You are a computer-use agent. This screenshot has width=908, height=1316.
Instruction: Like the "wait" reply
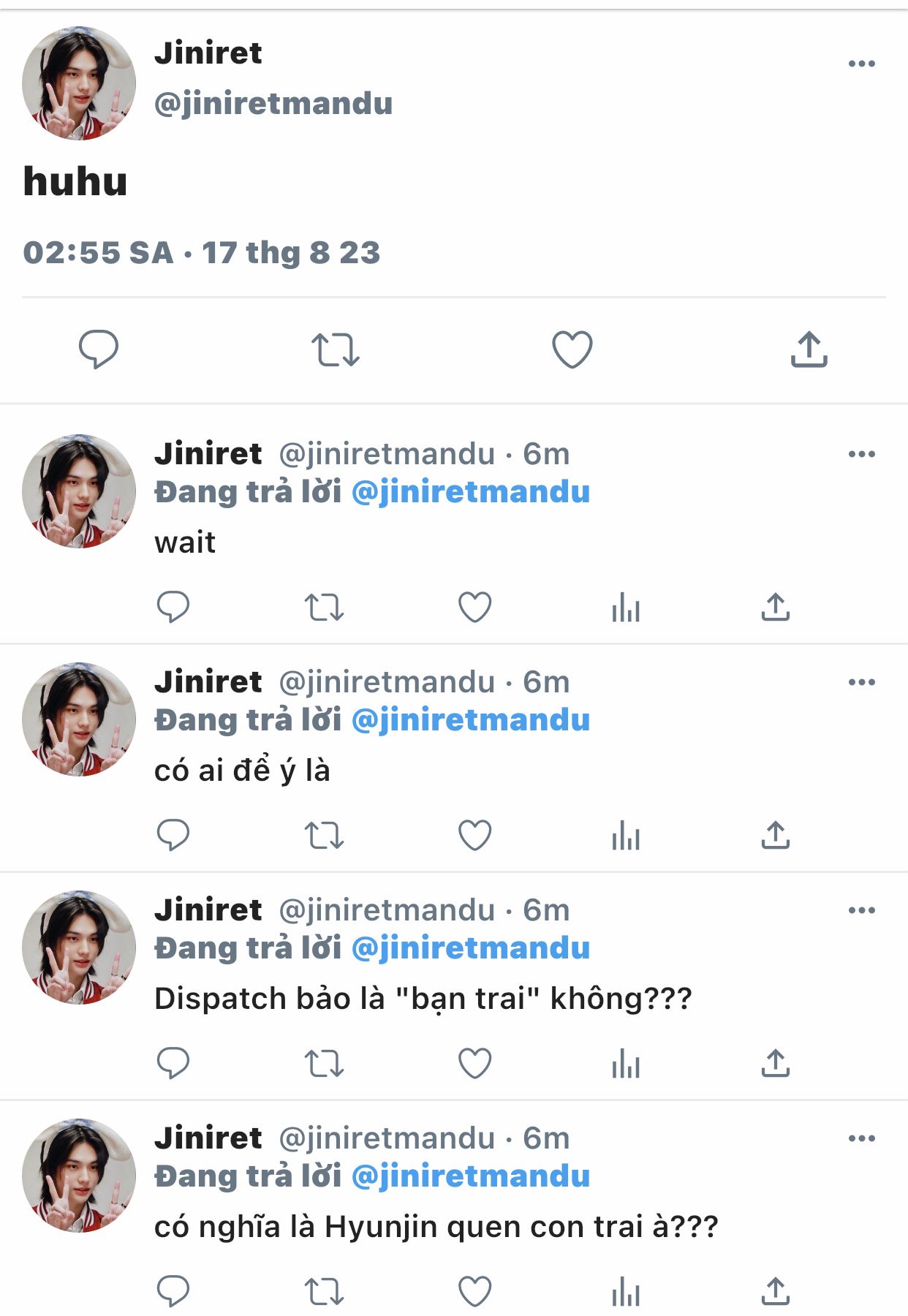(x=474, y=607)
